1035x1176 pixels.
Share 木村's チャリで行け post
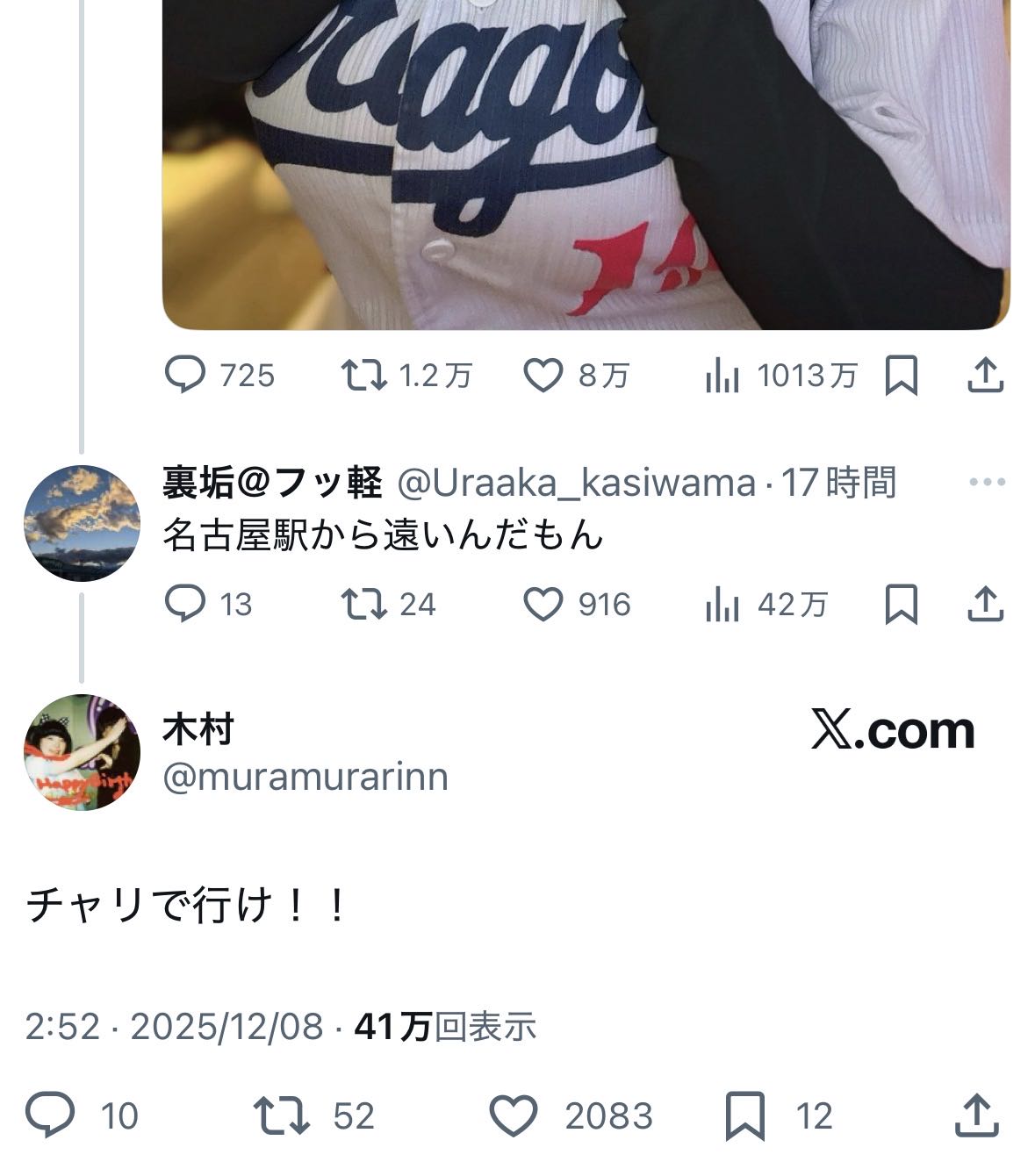tap(977, 1115)
